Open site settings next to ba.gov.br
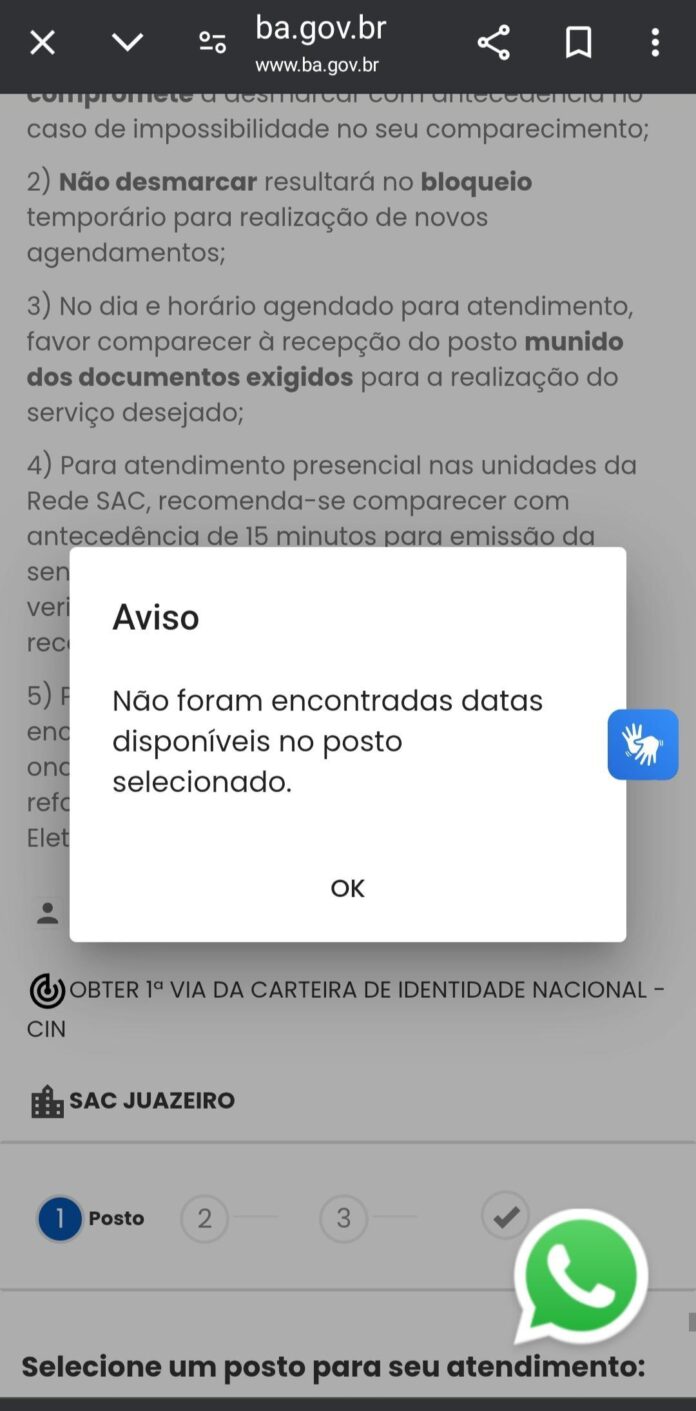The width and height of the screenshot is (696, 1411). 212,43
